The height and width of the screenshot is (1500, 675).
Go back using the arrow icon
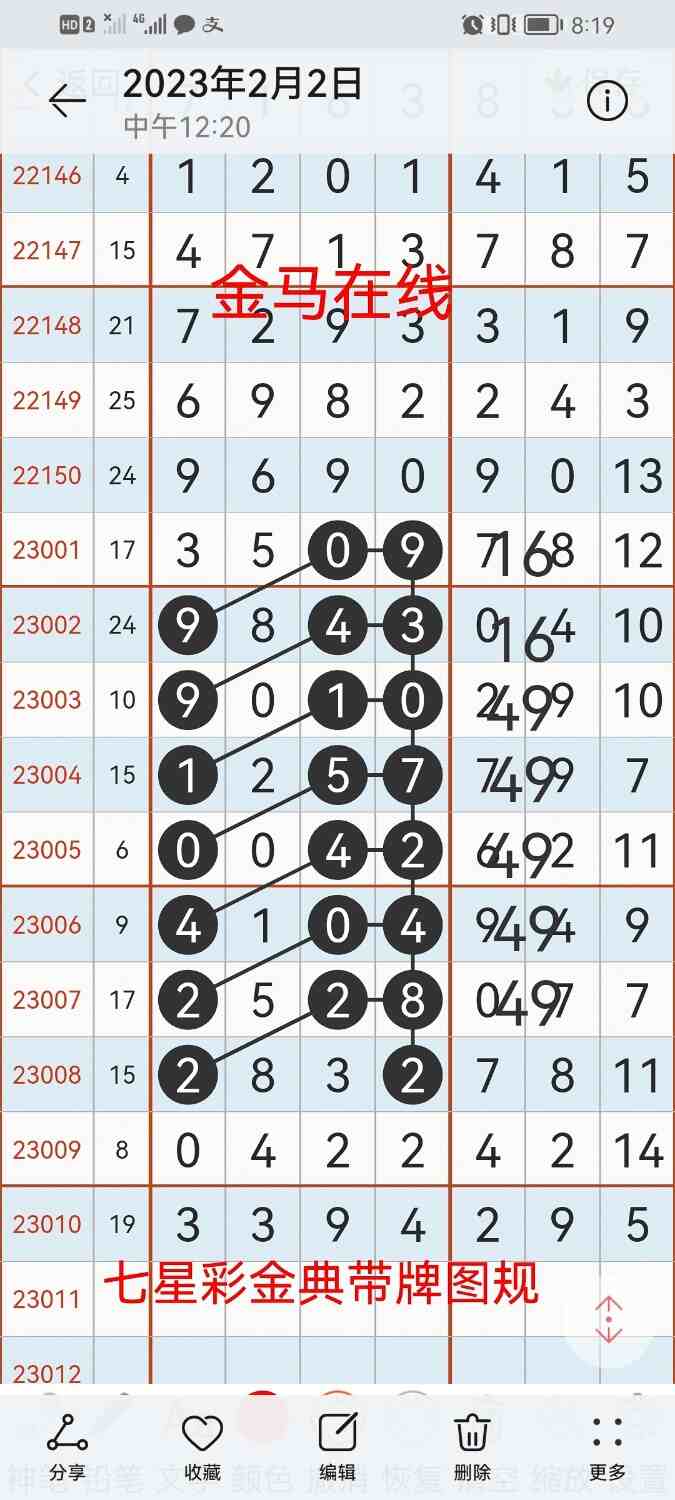(67, 100)
